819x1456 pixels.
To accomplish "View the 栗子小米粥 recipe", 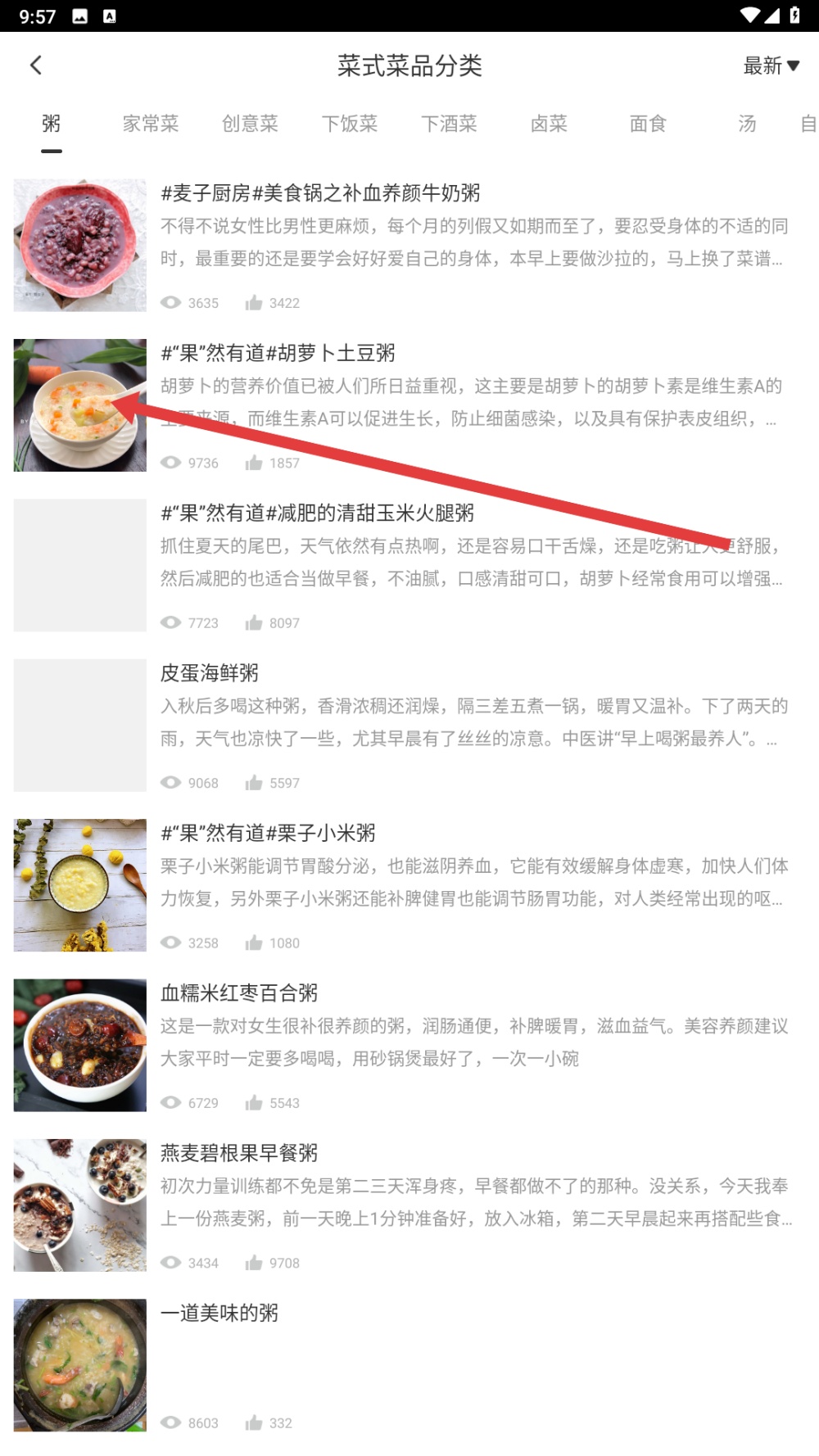I will tap(269, 834).
